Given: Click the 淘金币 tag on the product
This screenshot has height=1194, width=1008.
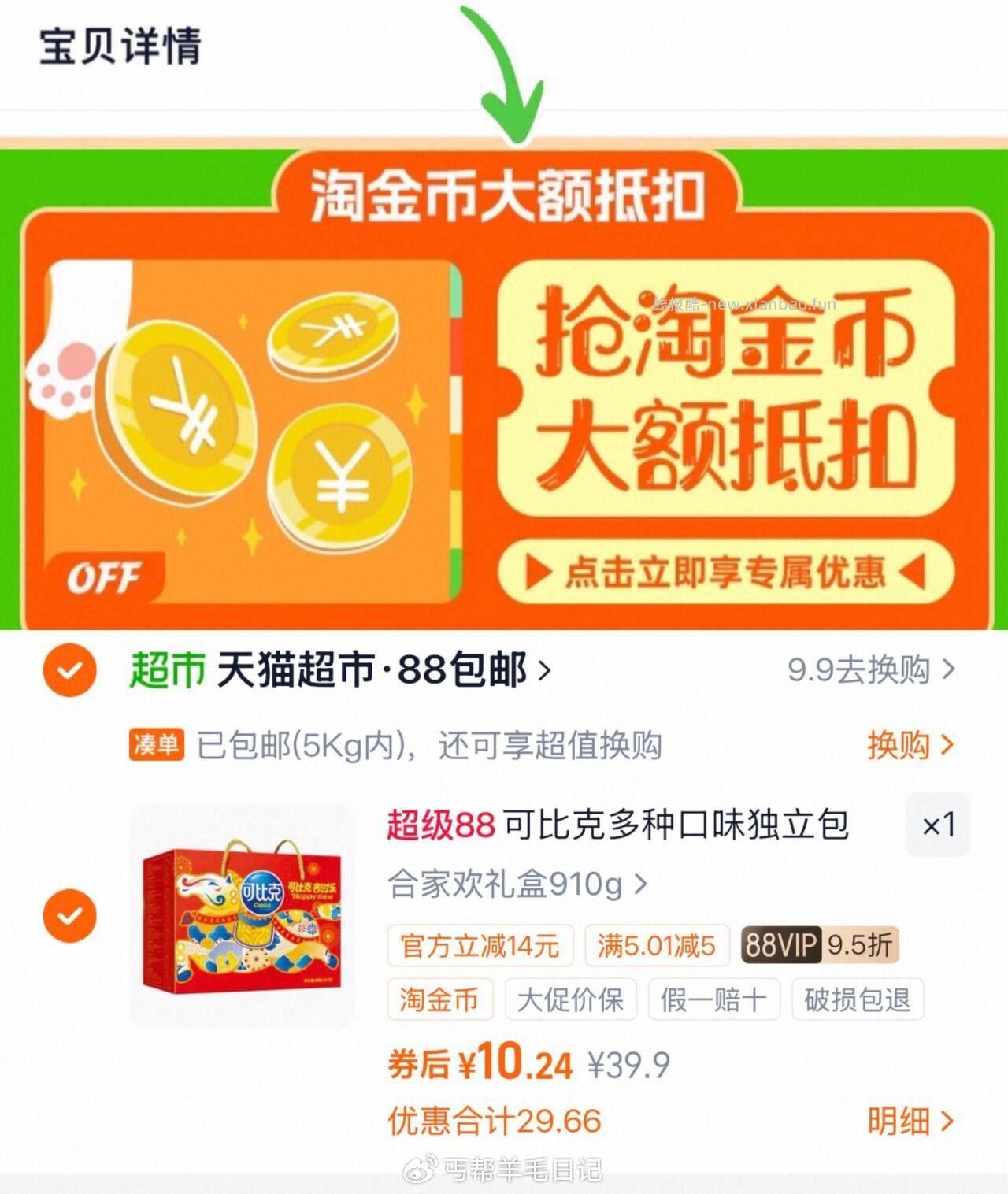Looking at the screenshot, I should (439, 999).
